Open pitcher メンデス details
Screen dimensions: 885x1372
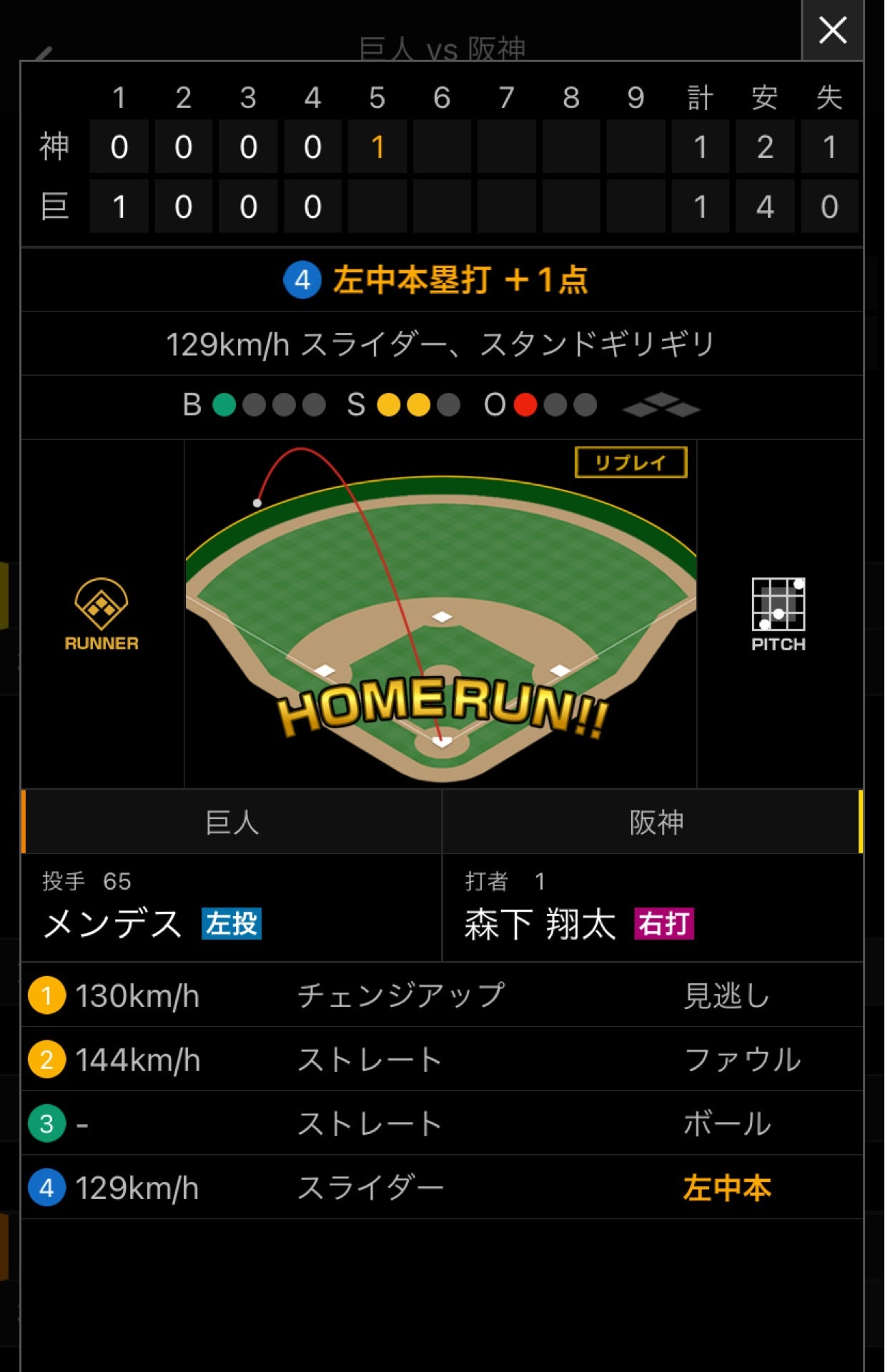113,923
